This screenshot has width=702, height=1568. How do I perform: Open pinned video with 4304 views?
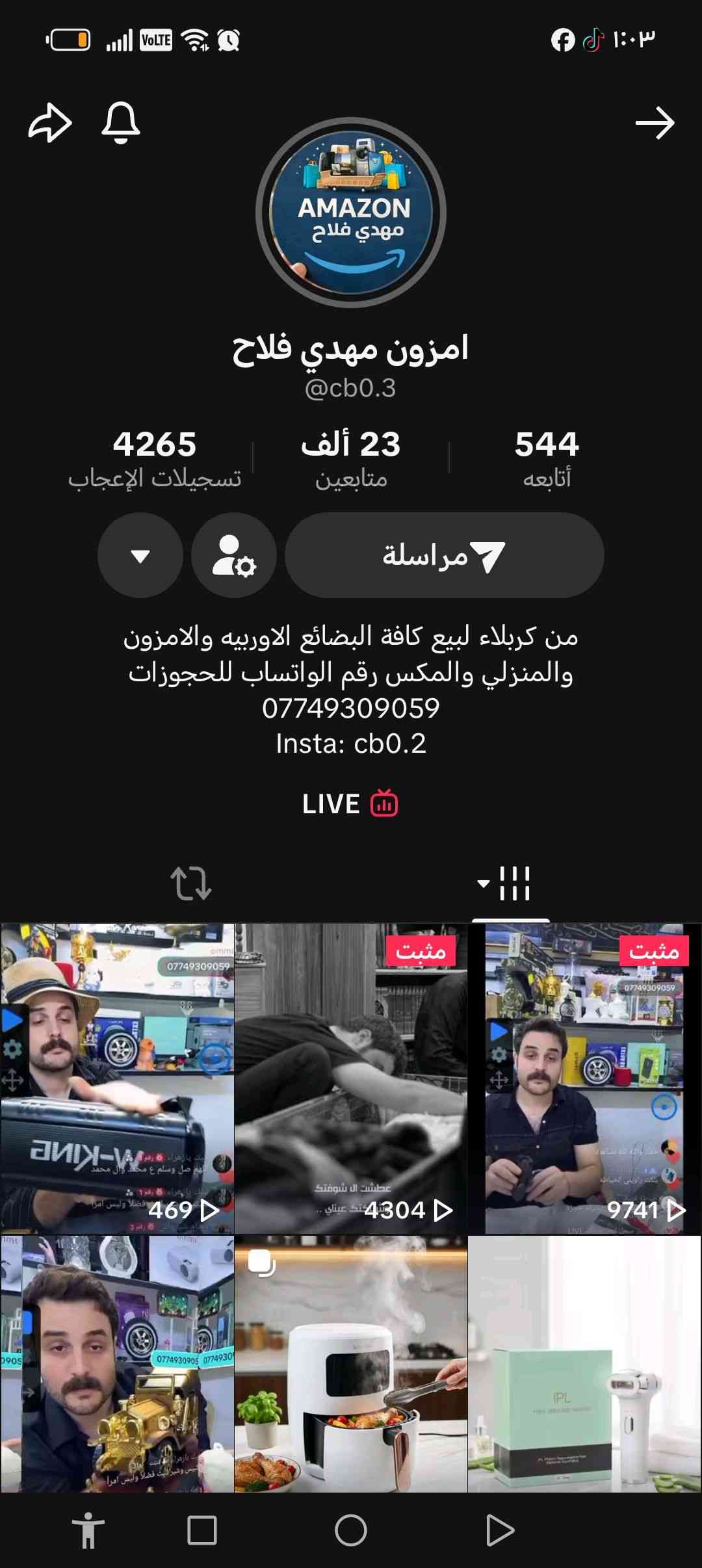tap(350, 1078)
